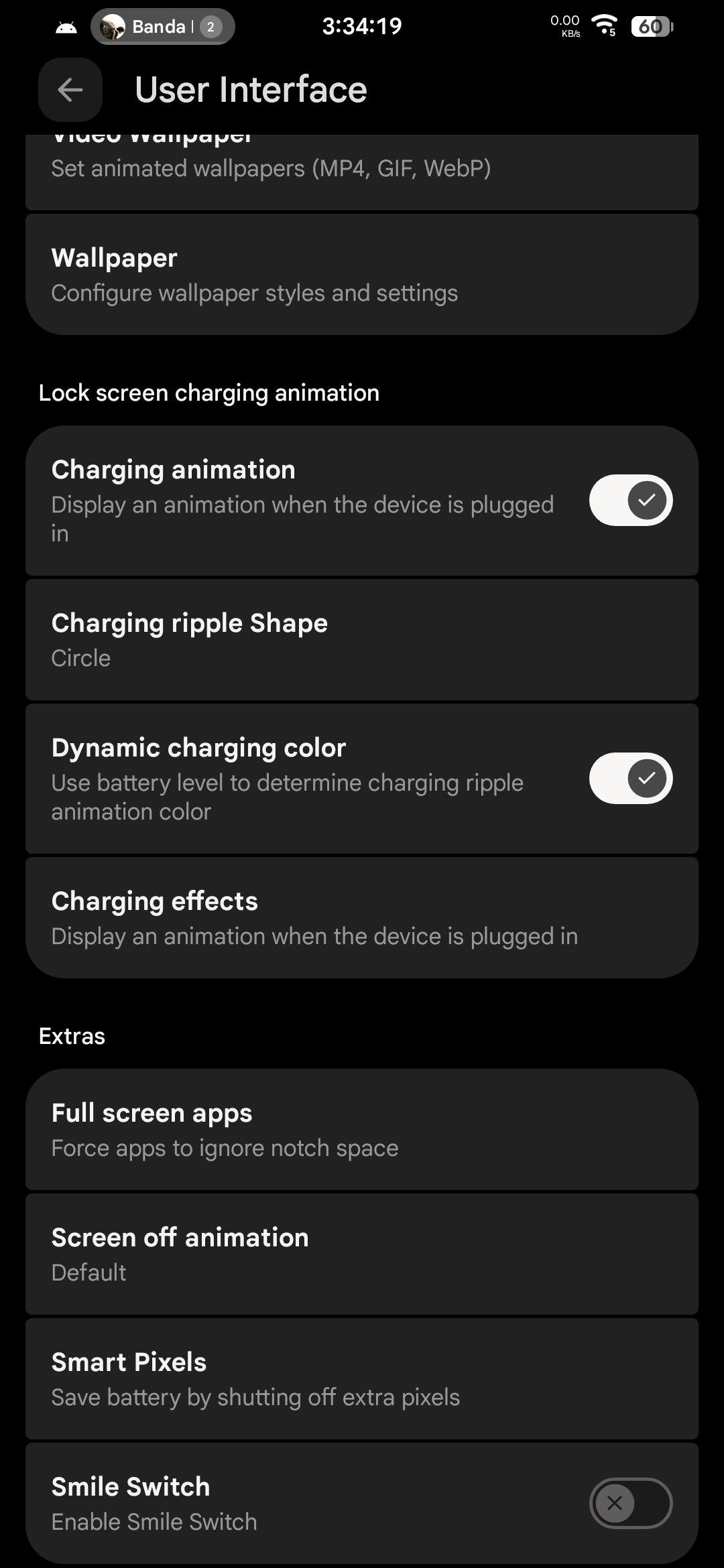Choose the Charging ripple Shape
This screenshot has height=1568, width=724.
362,640
